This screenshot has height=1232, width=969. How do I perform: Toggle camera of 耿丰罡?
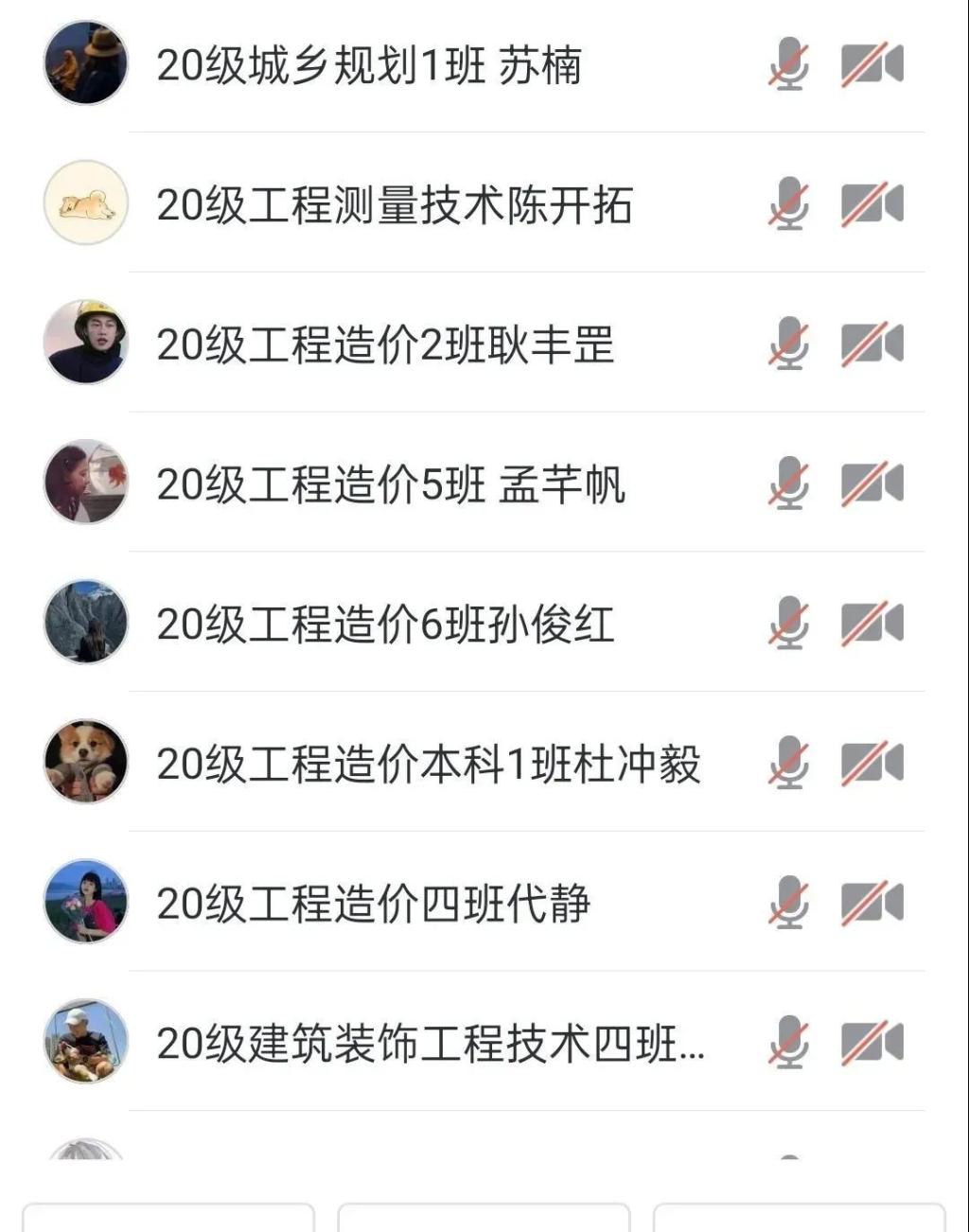872,345
